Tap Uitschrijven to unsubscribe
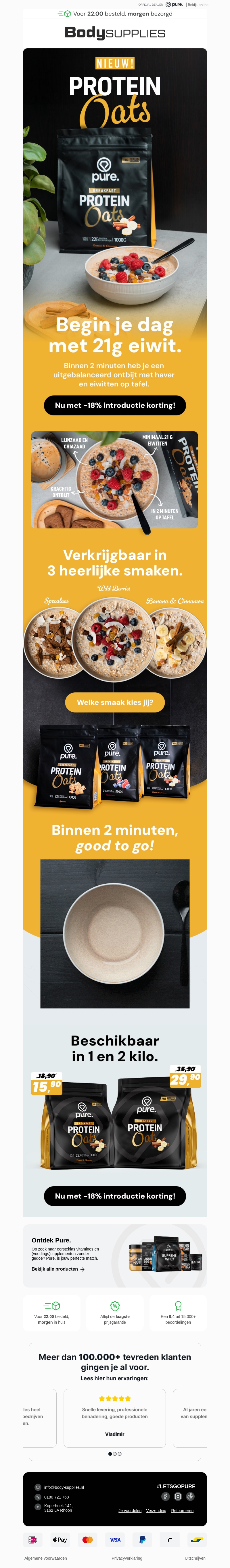The image size is (230, 1568). click(x=195, y=1558)
